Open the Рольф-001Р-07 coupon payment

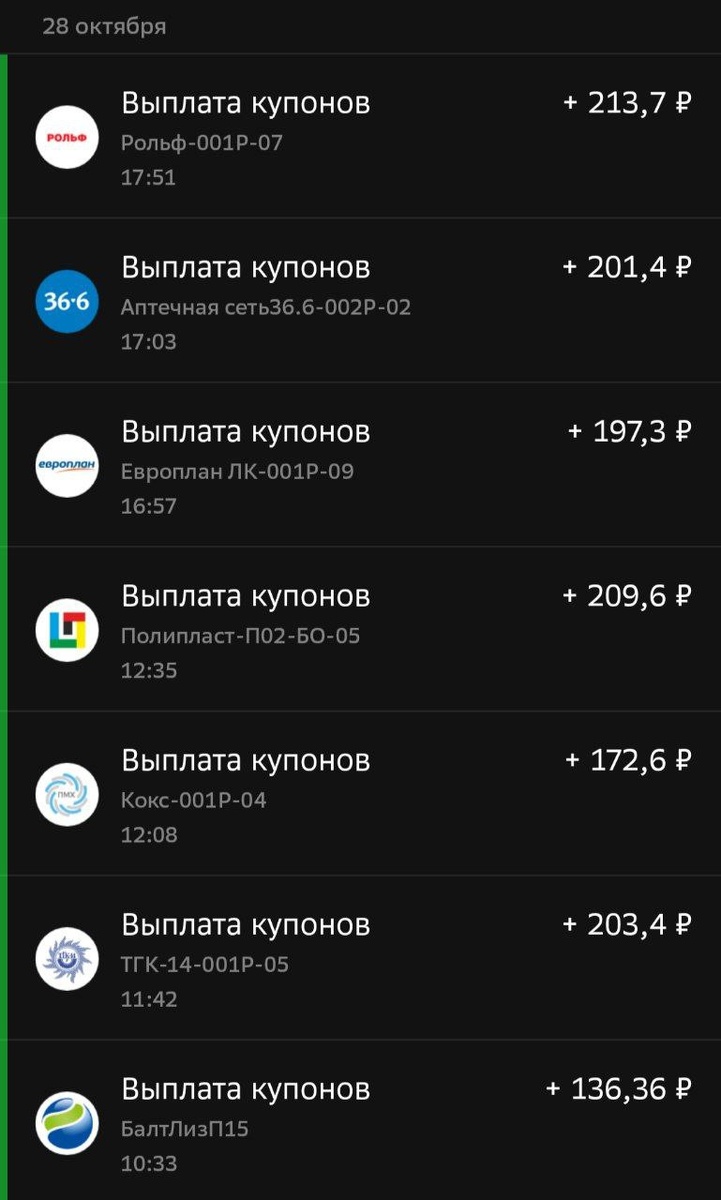[x=360, y=138]
